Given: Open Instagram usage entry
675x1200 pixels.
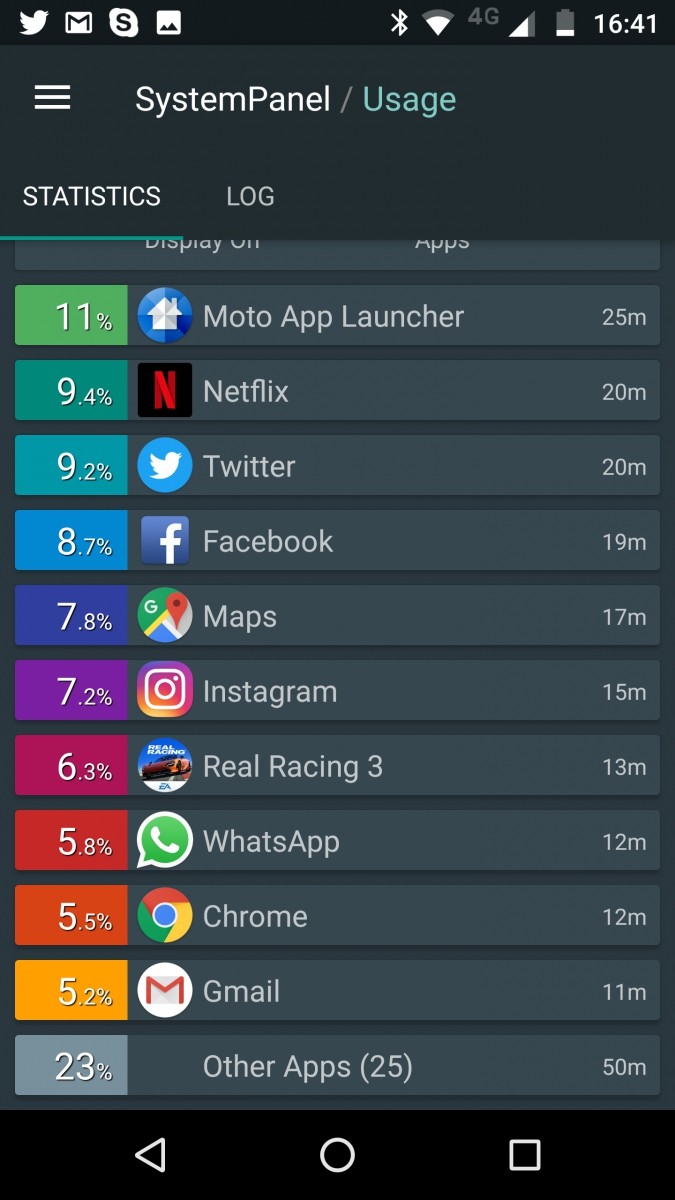Looking at the screenshot, I should pos(337,691).
